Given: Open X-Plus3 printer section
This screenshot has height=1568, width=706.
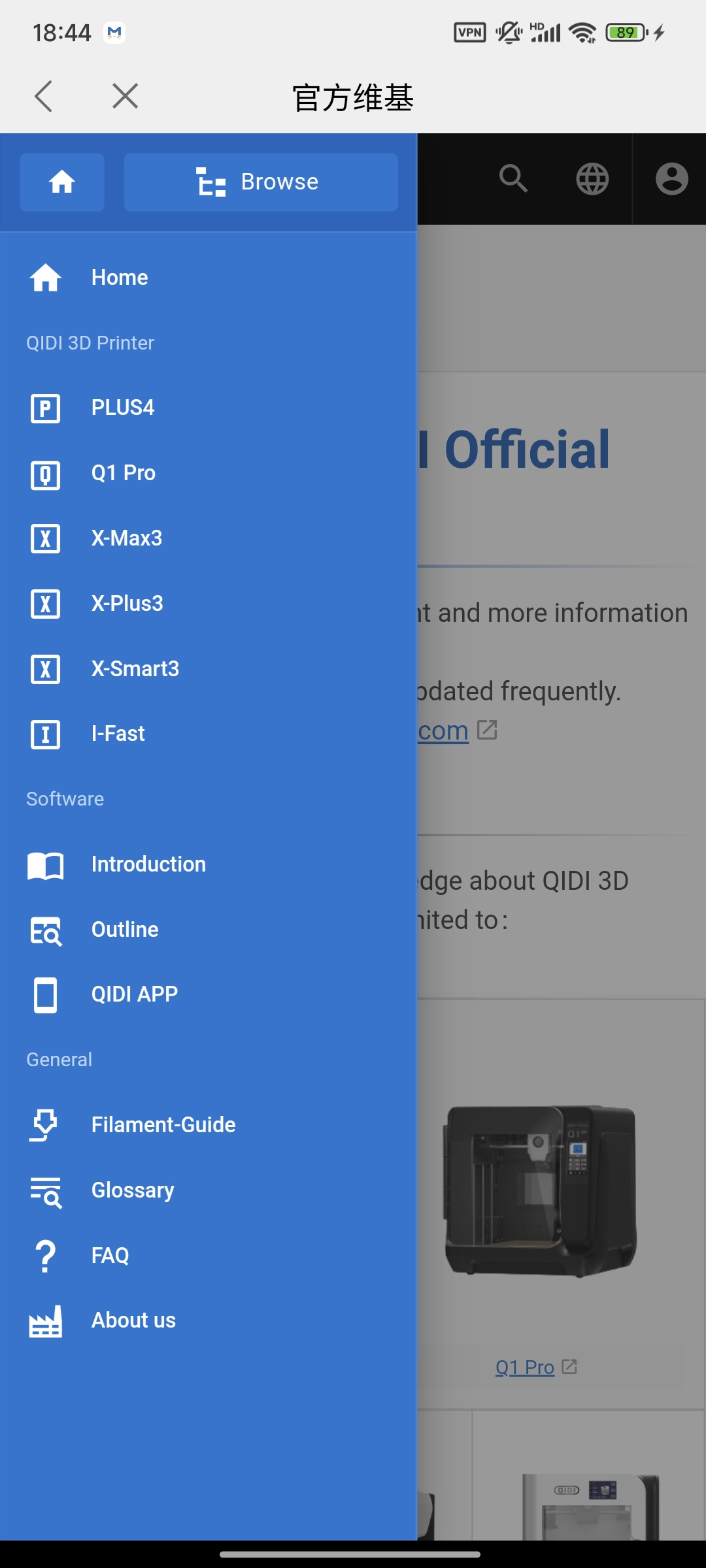Looking at the screenshot, I should point(127,604).
